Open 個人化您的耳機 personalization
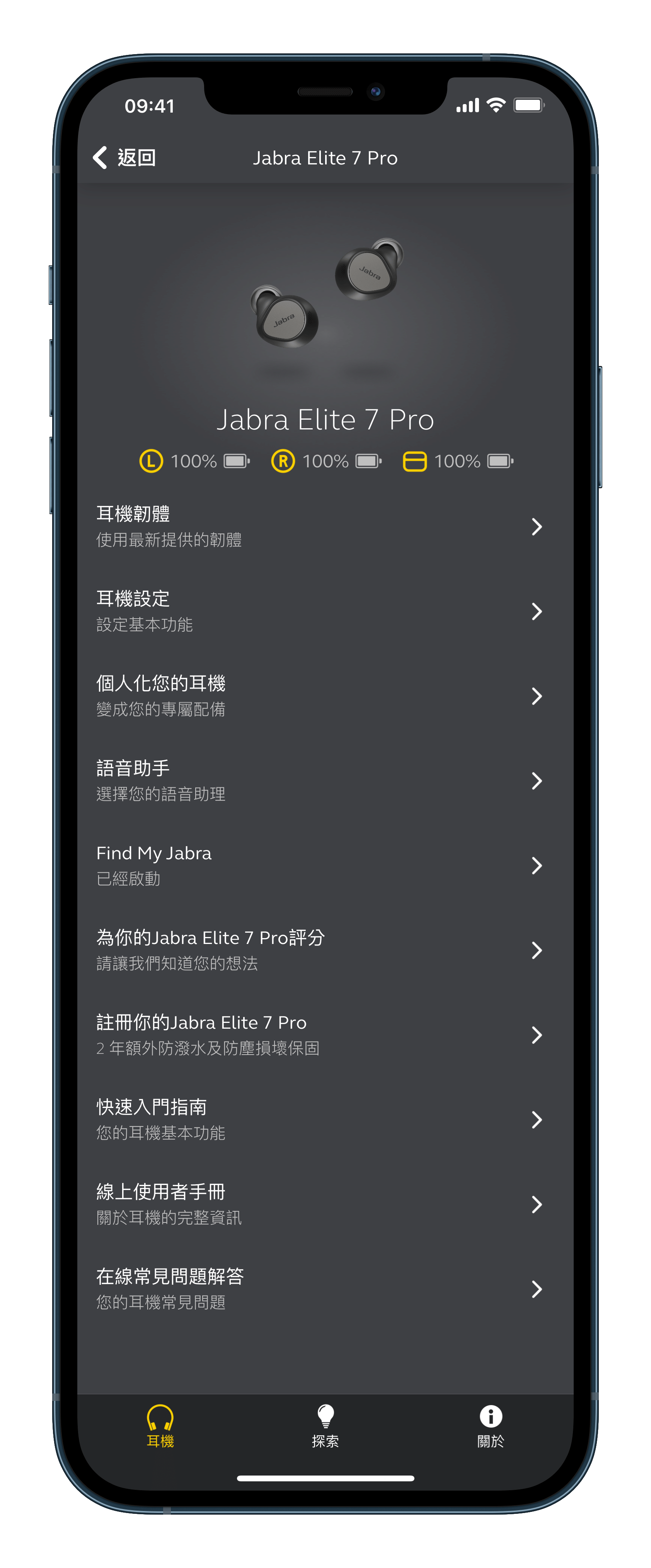 pyautogui.click(x=325, y=696)
